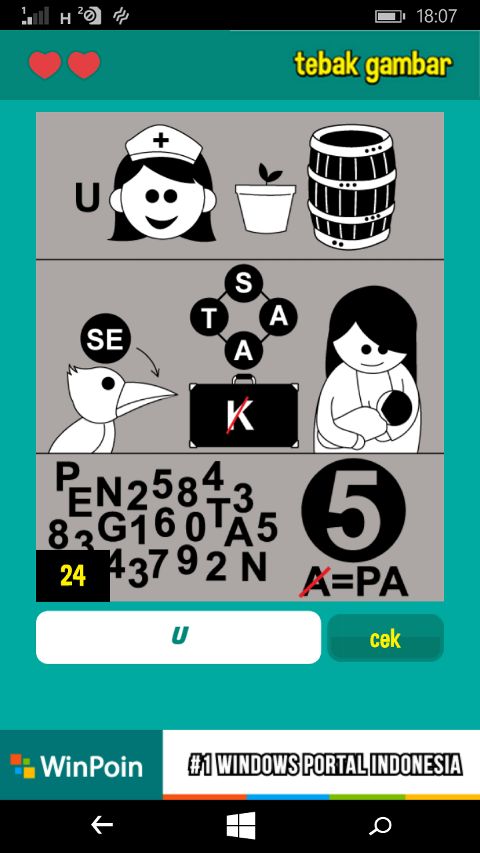The width and height of the screenshot is (480, 853).
Task: Focus the answer input field
Action: [179, 637]
